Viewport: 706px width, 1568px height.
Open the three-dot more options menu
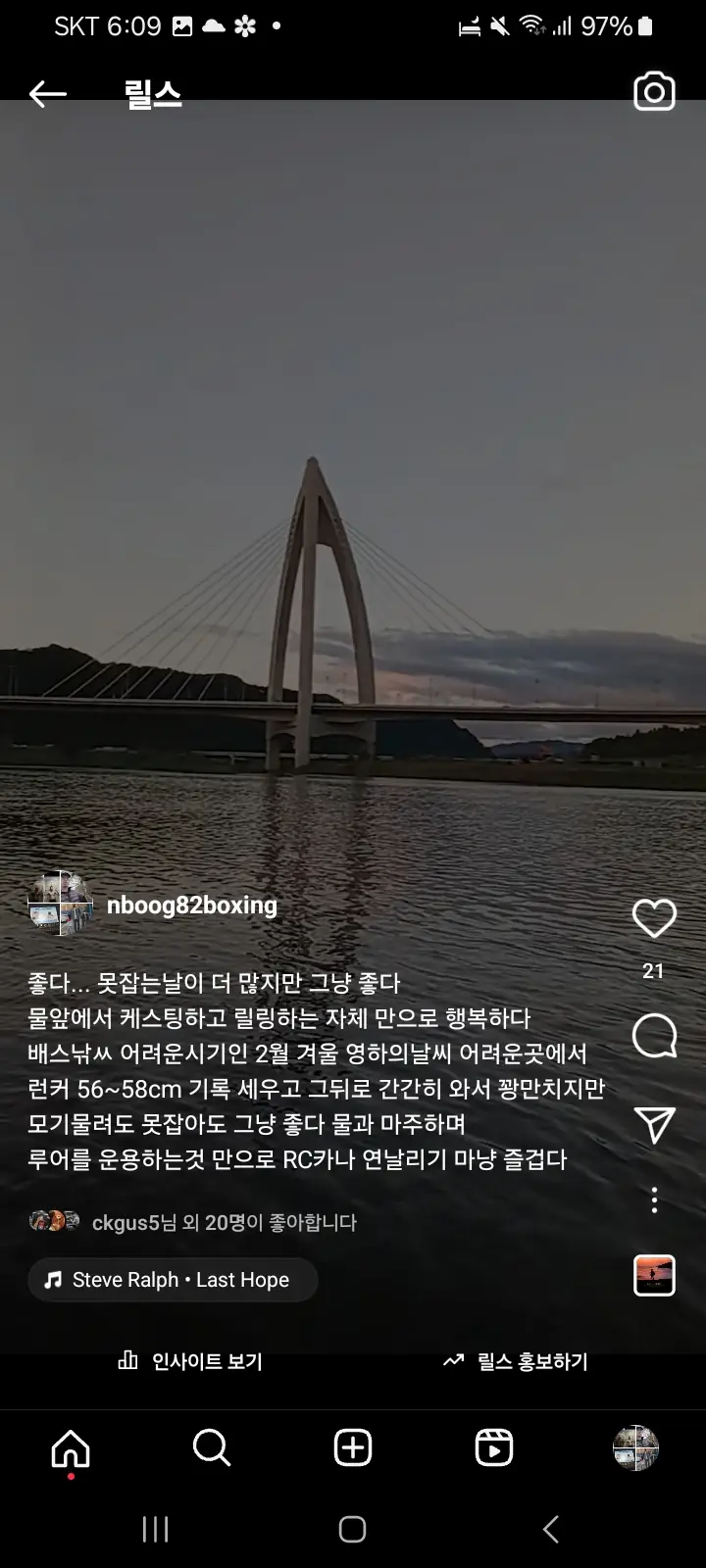coord(654,1200)
